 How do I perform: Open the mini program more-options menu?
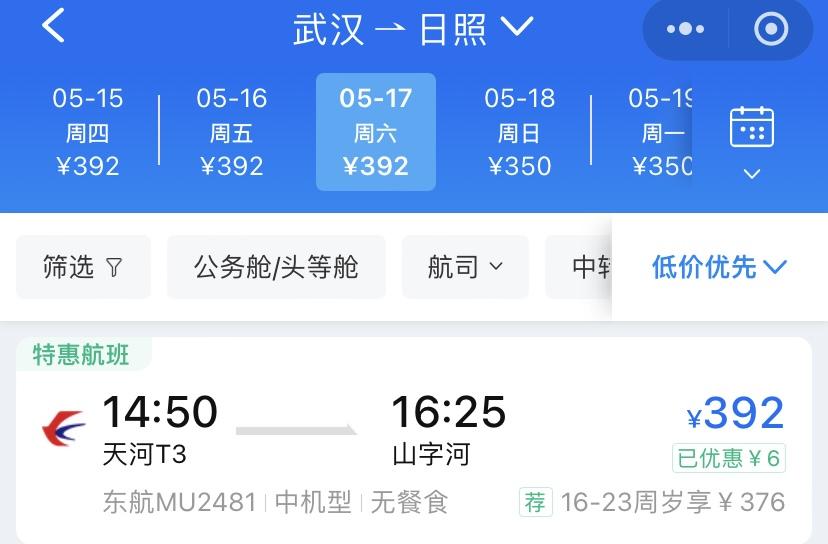[685, 30]
